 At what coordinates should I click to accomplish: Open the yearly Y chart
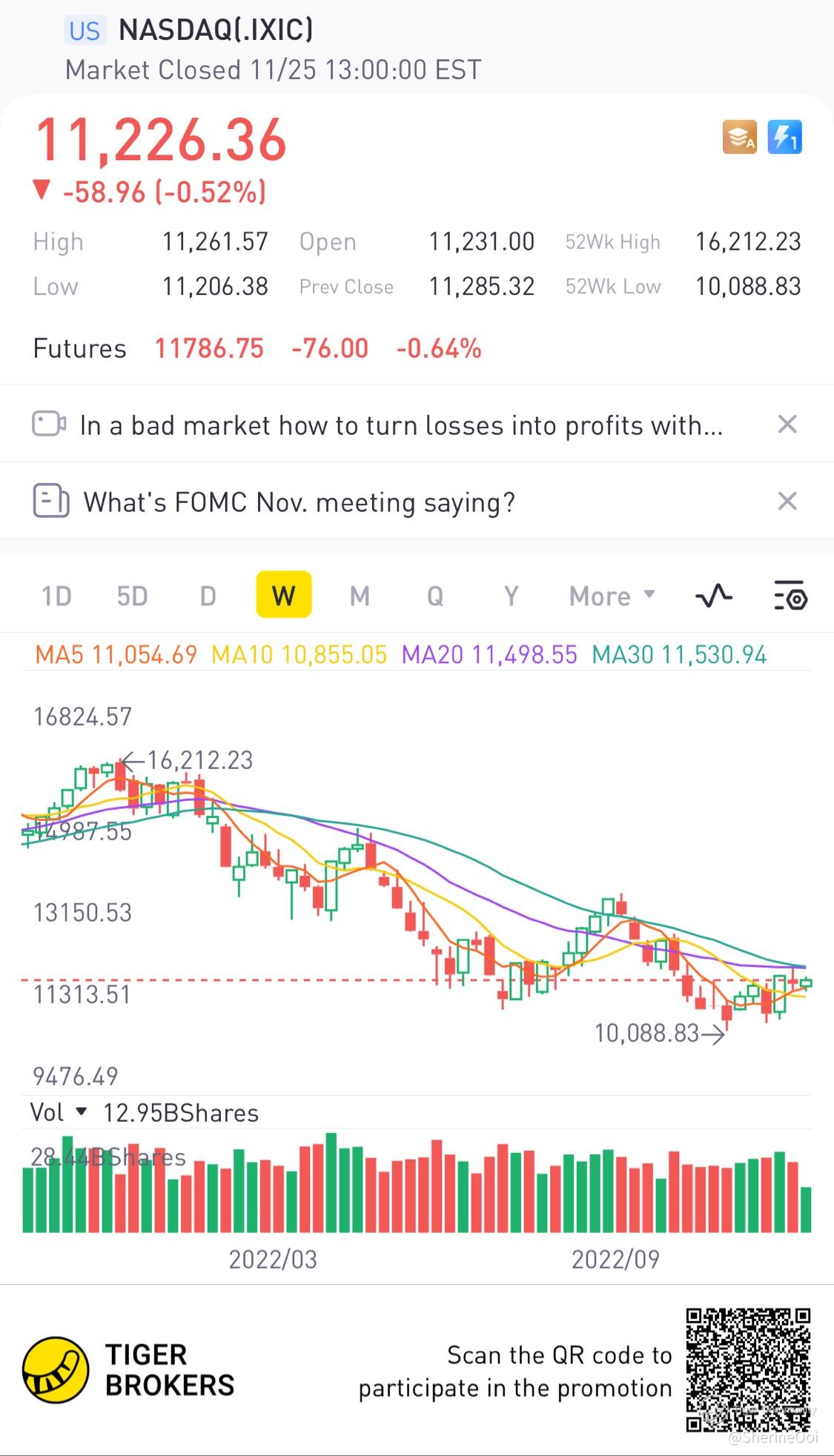pyautogui.click(x=511, y=596)
